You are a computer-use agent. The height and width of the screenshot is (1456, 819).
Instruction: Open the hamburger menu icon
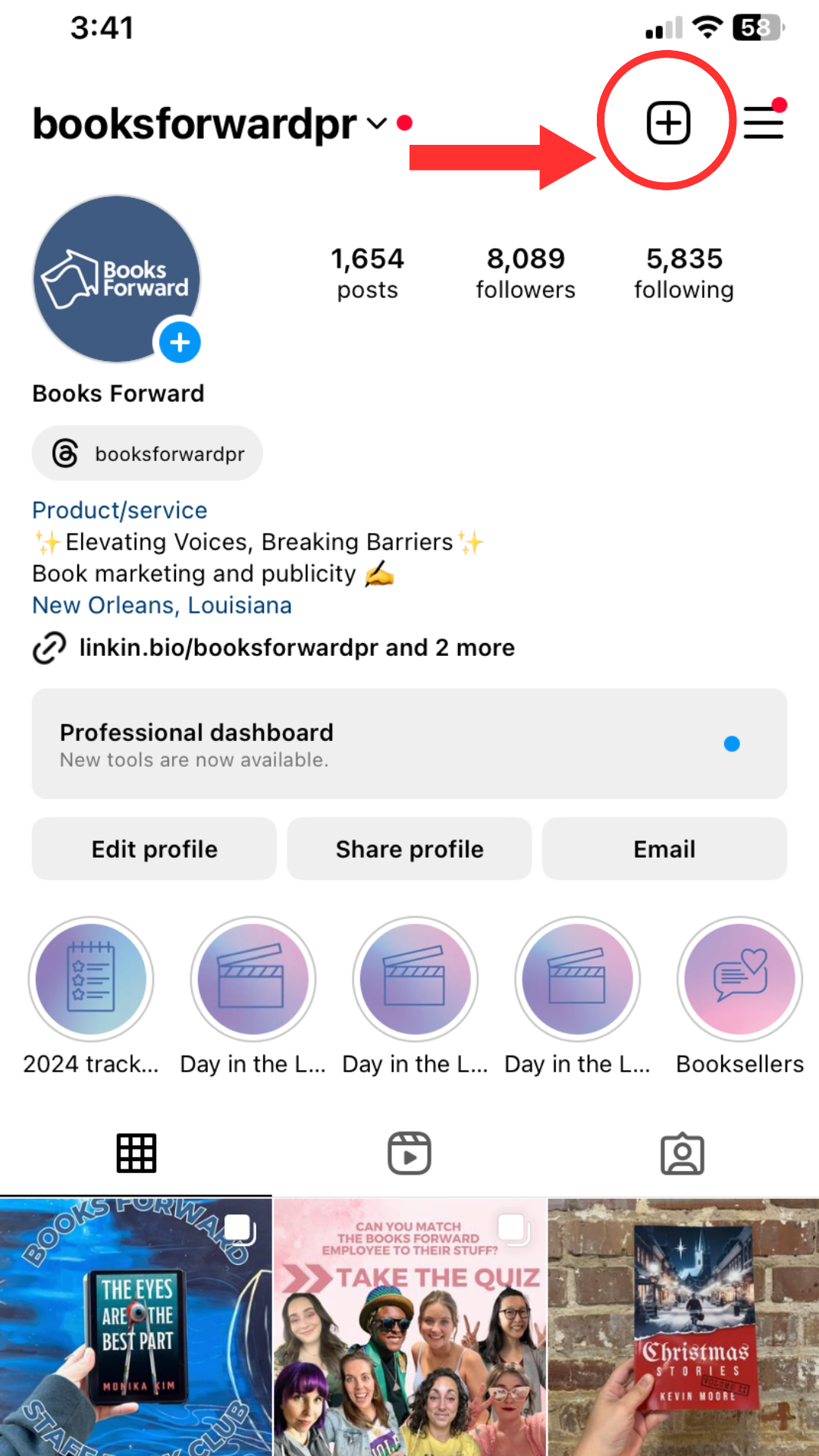pos(763,123)
